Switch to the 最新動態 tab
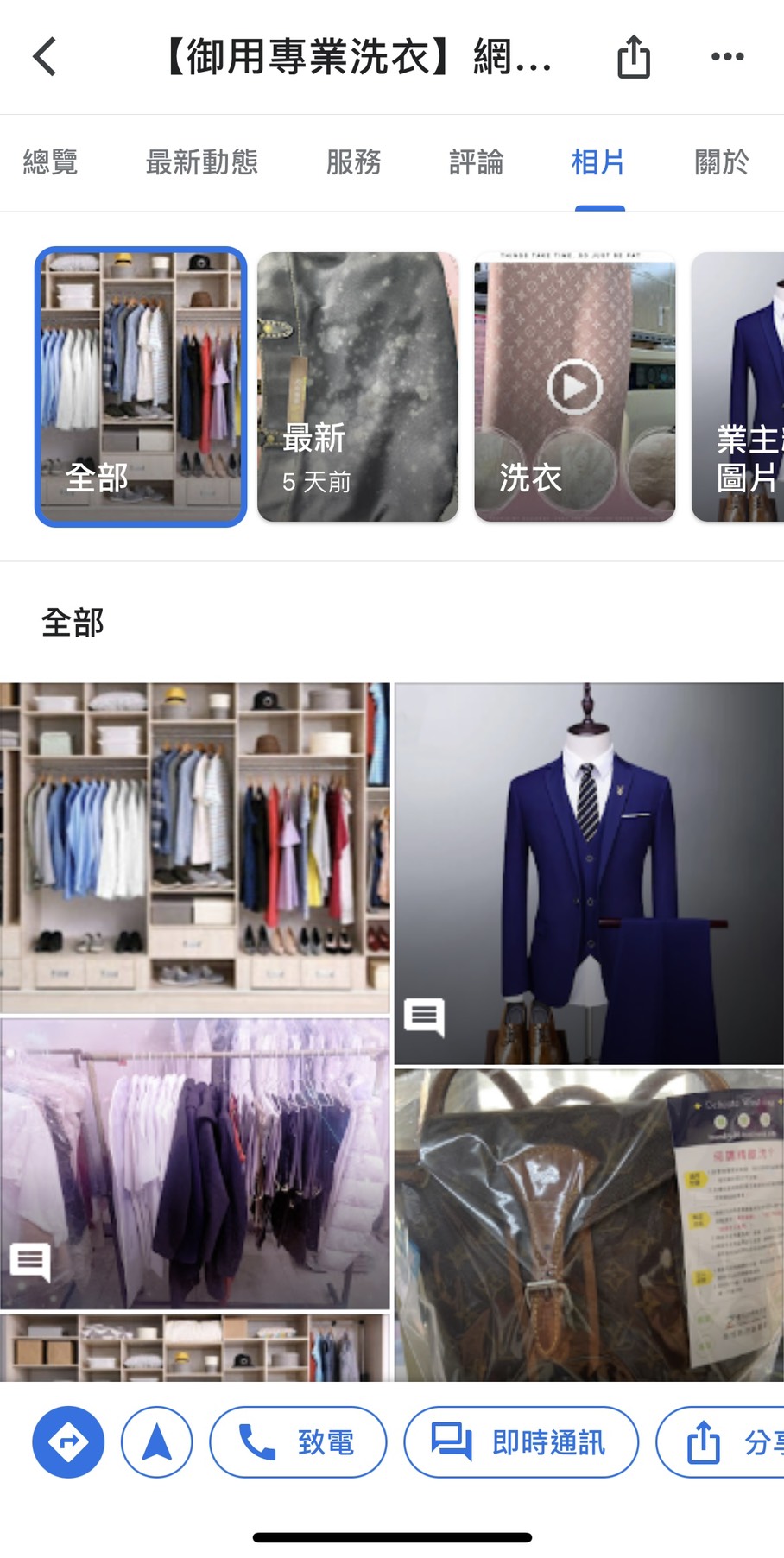784x1558 pixels. 201,162
